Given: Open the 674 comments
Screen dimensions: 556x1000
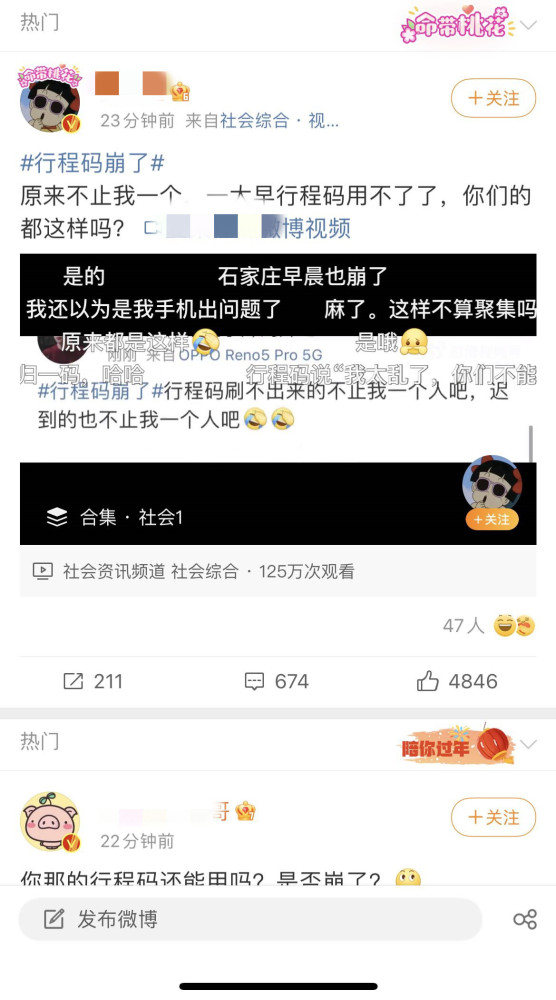Looking at the screenshot, I should 277,681.
